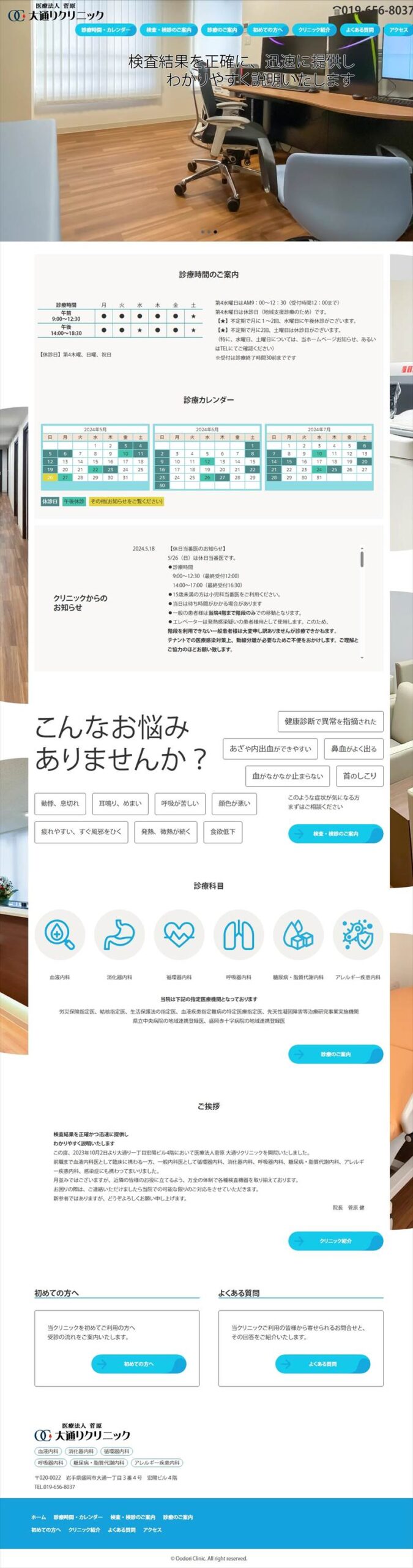This screenshot has height=1568, width=413.
Task: Open 診療時間・カレンダー in the top navigation
Action: [106, 29]
